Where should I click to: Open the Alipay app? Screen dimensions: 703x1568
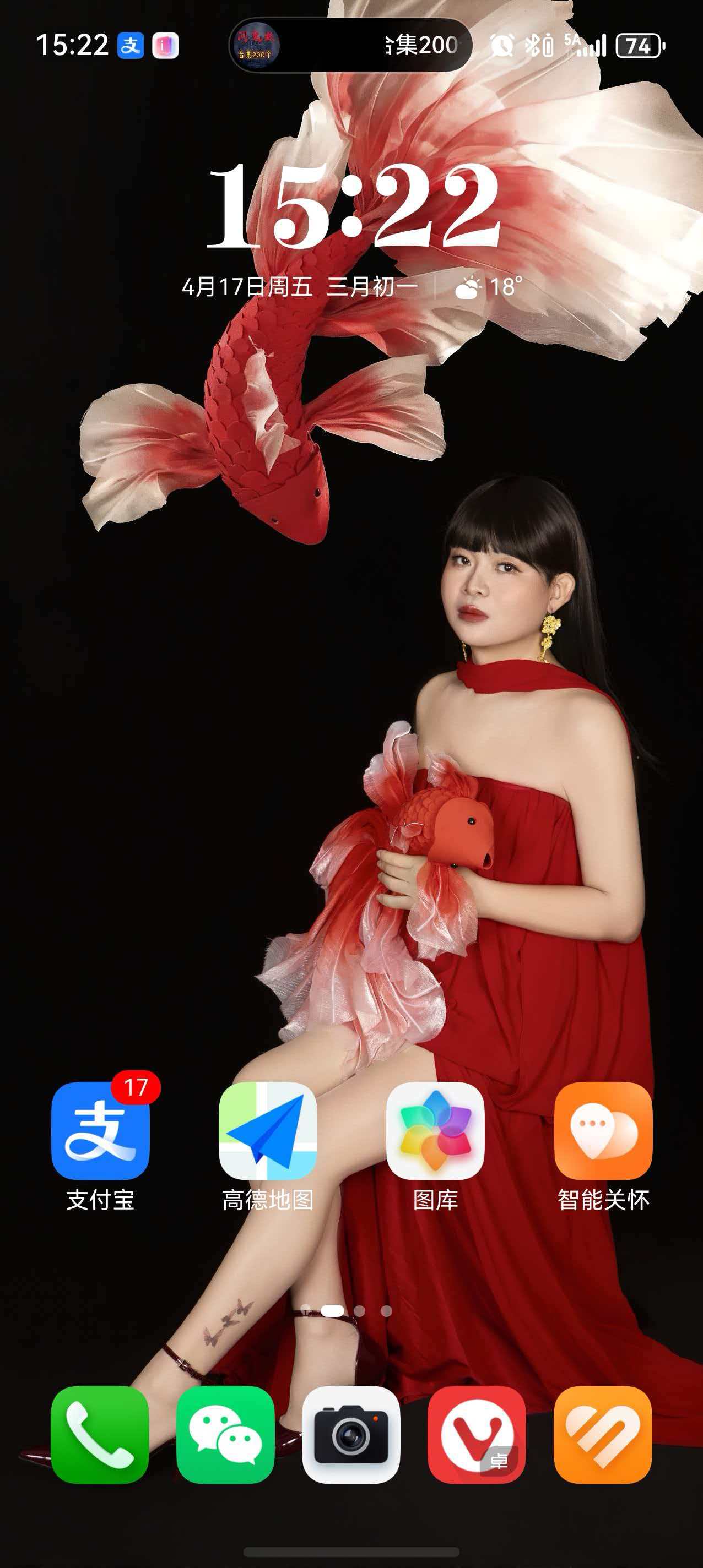click(x=100, y=1130)
